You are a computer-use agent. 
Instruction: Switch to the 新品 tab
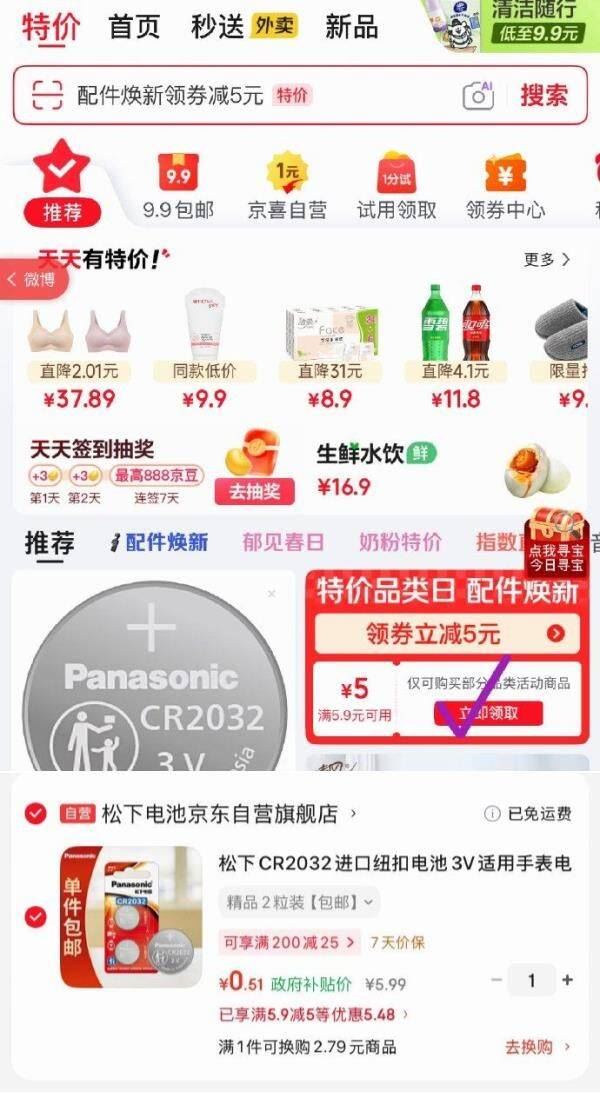[x=351, y=27]
